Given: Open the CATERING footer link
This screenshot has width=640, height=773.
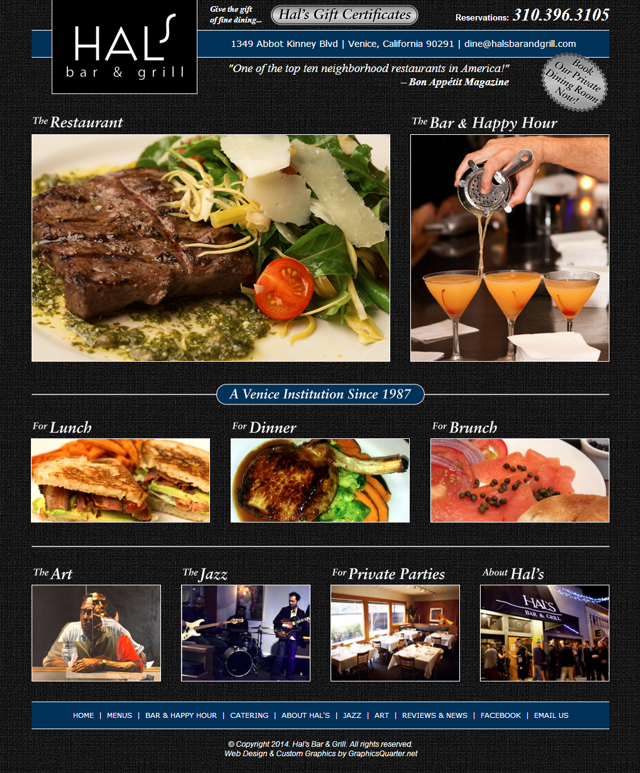Looking at the screenshot, I should (249, 716).
